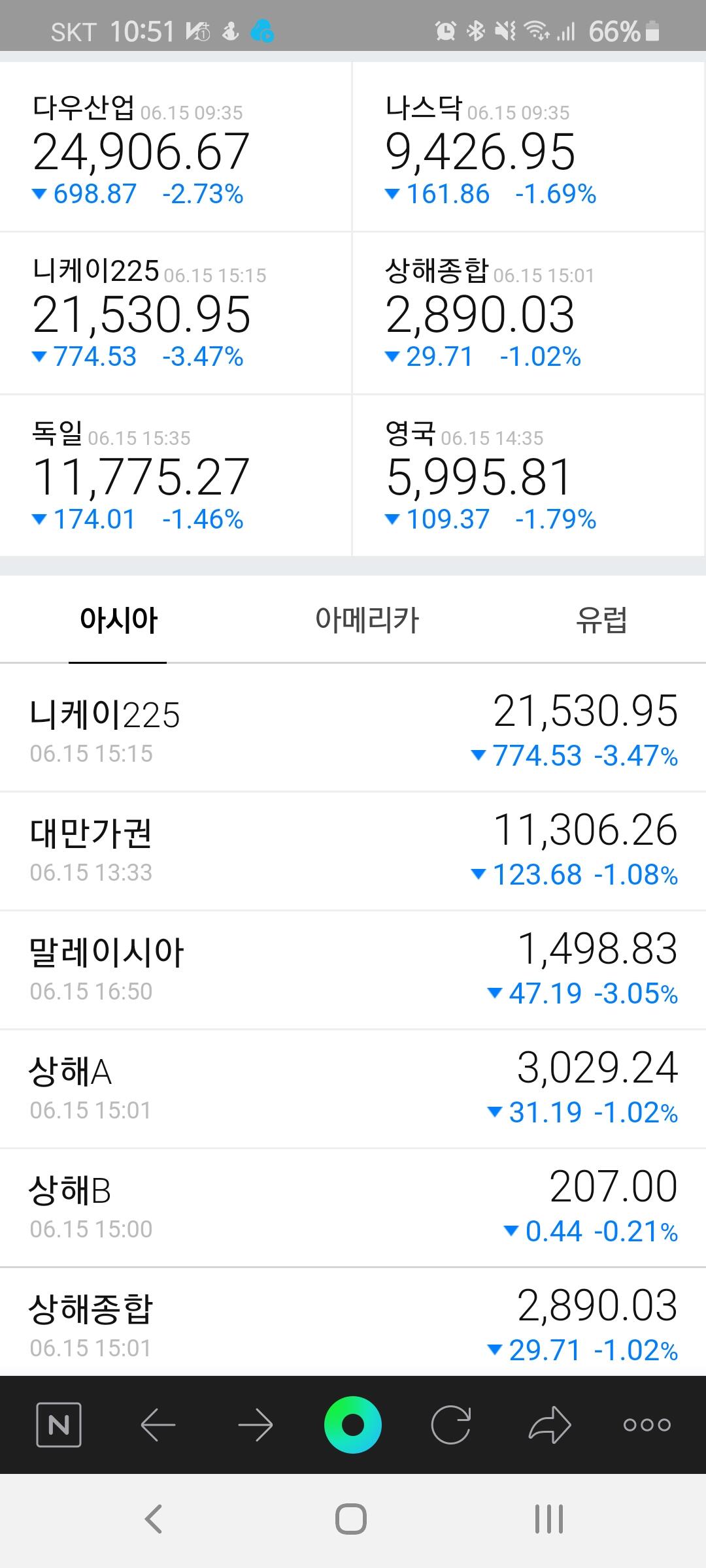
Task: Go to Naver home via N icon
Action: coord(58,1424)
